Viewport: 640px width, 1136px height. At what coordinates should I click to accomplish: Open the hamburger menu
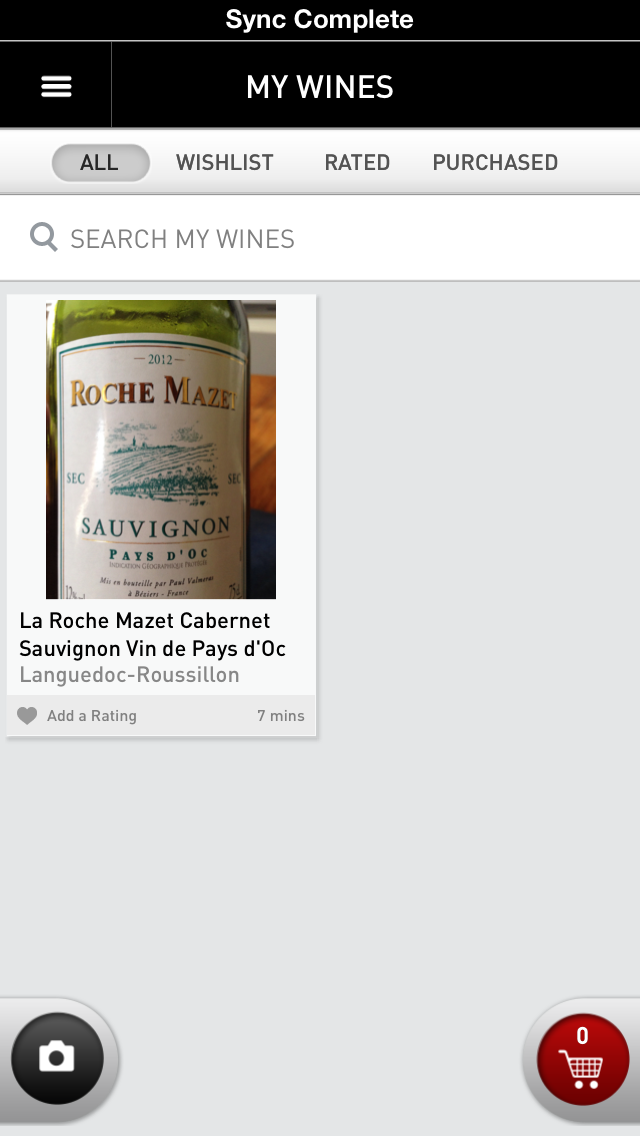(56, 87)
